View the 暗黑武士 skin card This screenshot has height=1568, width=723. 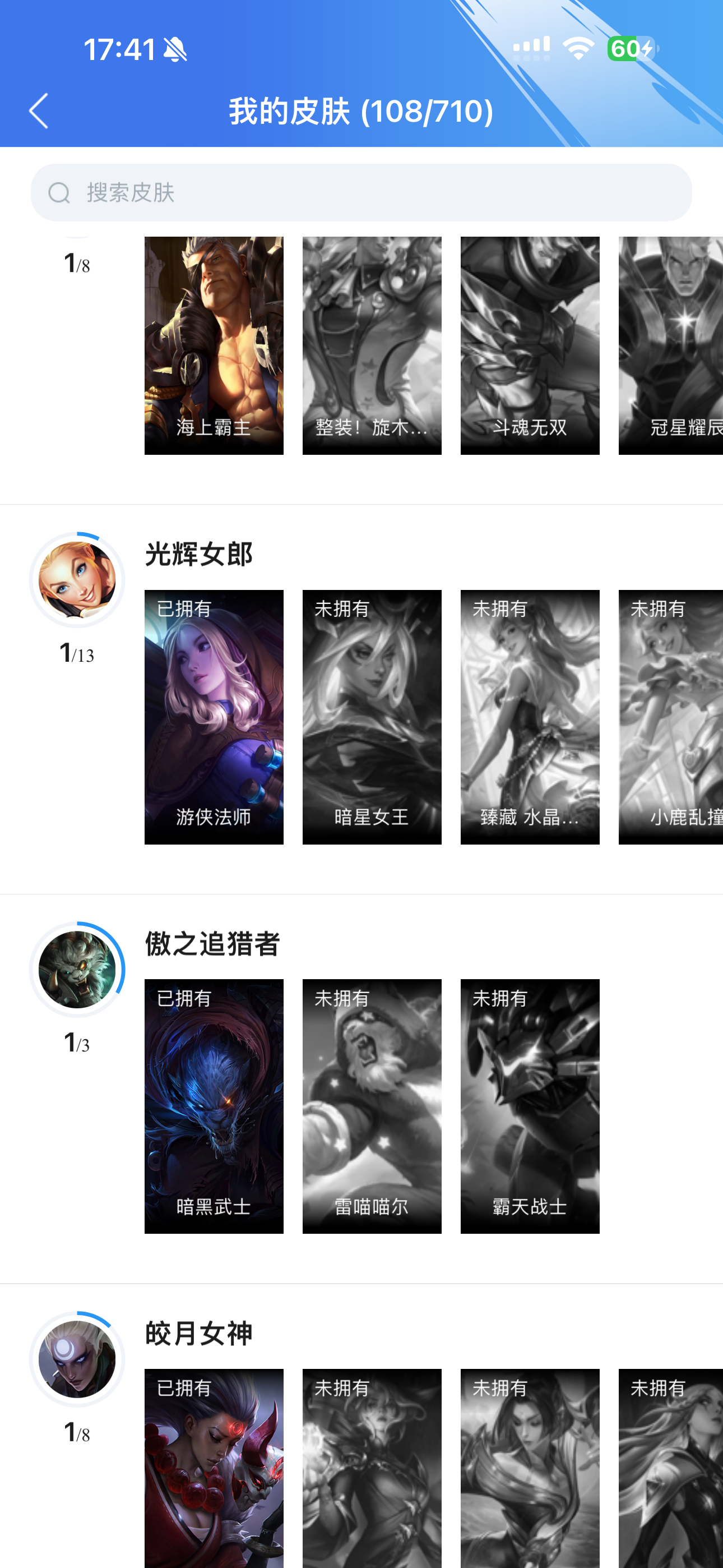click(x=214, y=1106)
